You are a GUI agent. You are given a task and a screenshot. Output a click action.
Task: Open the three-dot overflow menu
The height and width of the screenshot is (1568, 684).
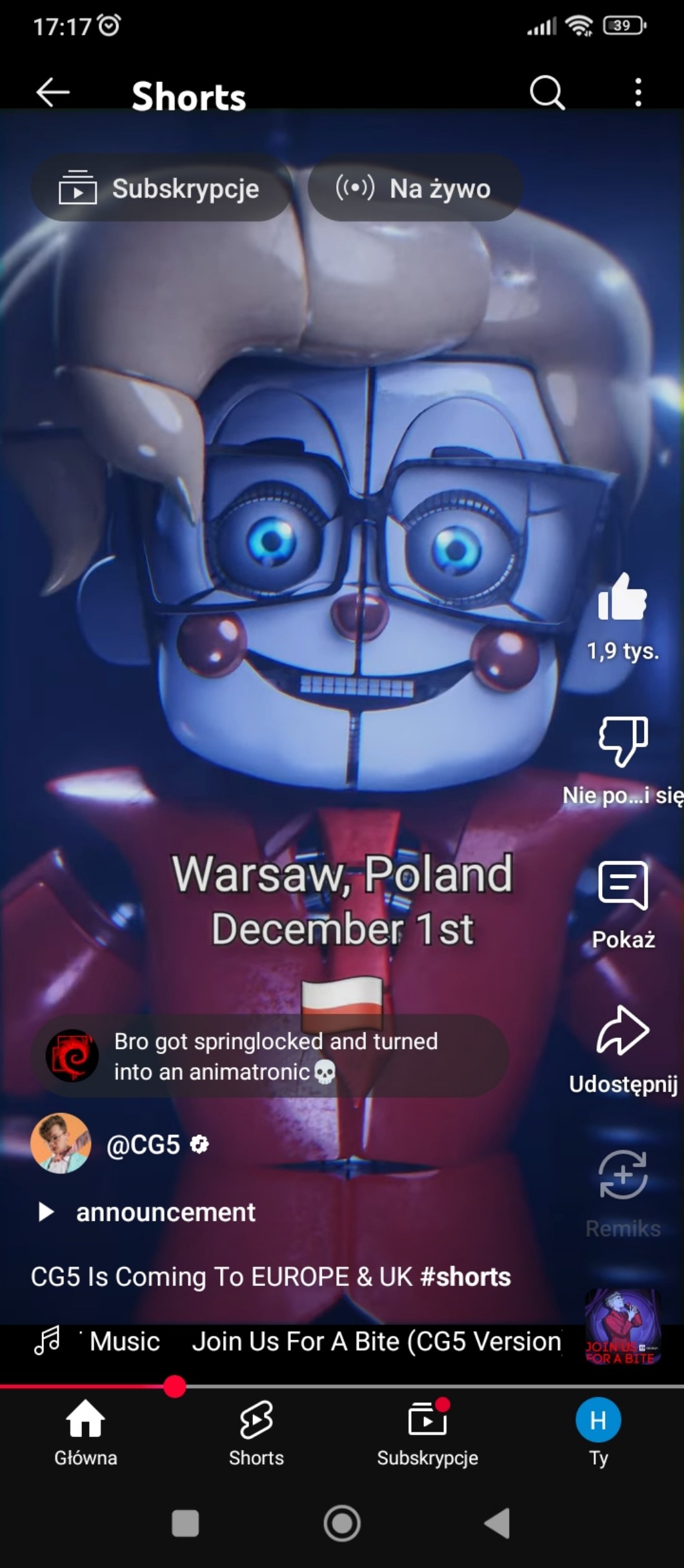coord(638,92)
